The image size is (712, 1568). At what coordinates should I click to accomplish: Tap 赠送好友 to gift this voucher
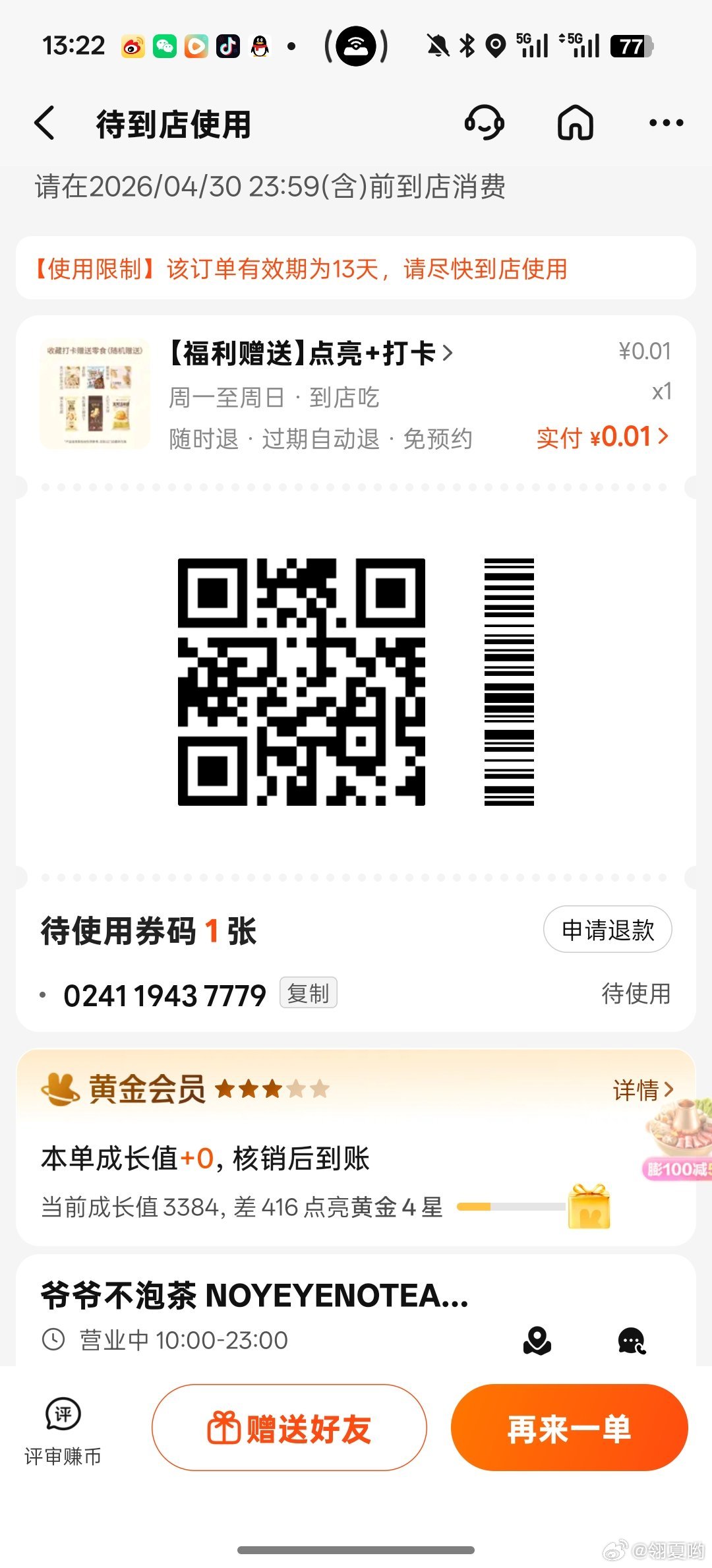point(289,1428)
